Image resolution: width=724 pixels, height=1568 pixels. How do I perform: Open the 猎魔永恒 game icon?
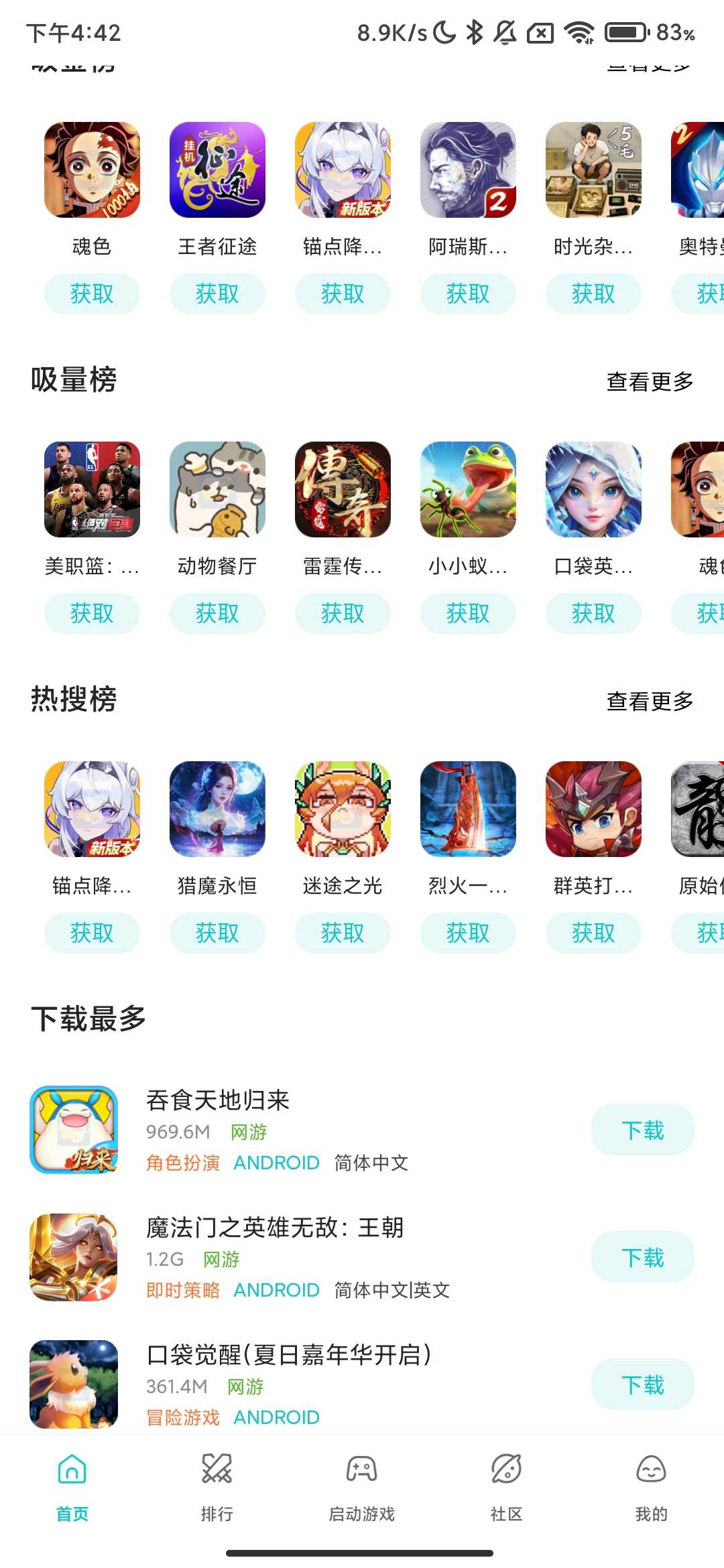pyautogui.click(x=217, y=809)
